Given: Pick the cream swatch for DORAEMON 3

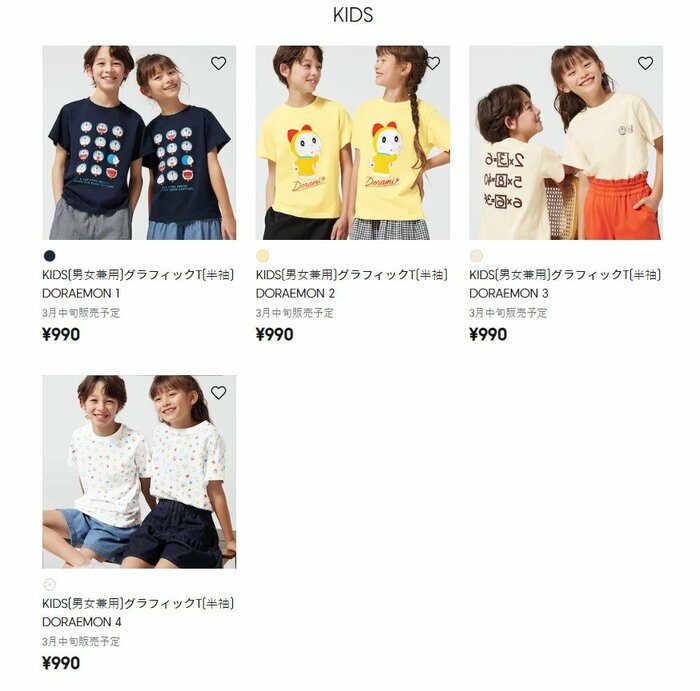Looking at the screenshot, I should pos(476,255).
